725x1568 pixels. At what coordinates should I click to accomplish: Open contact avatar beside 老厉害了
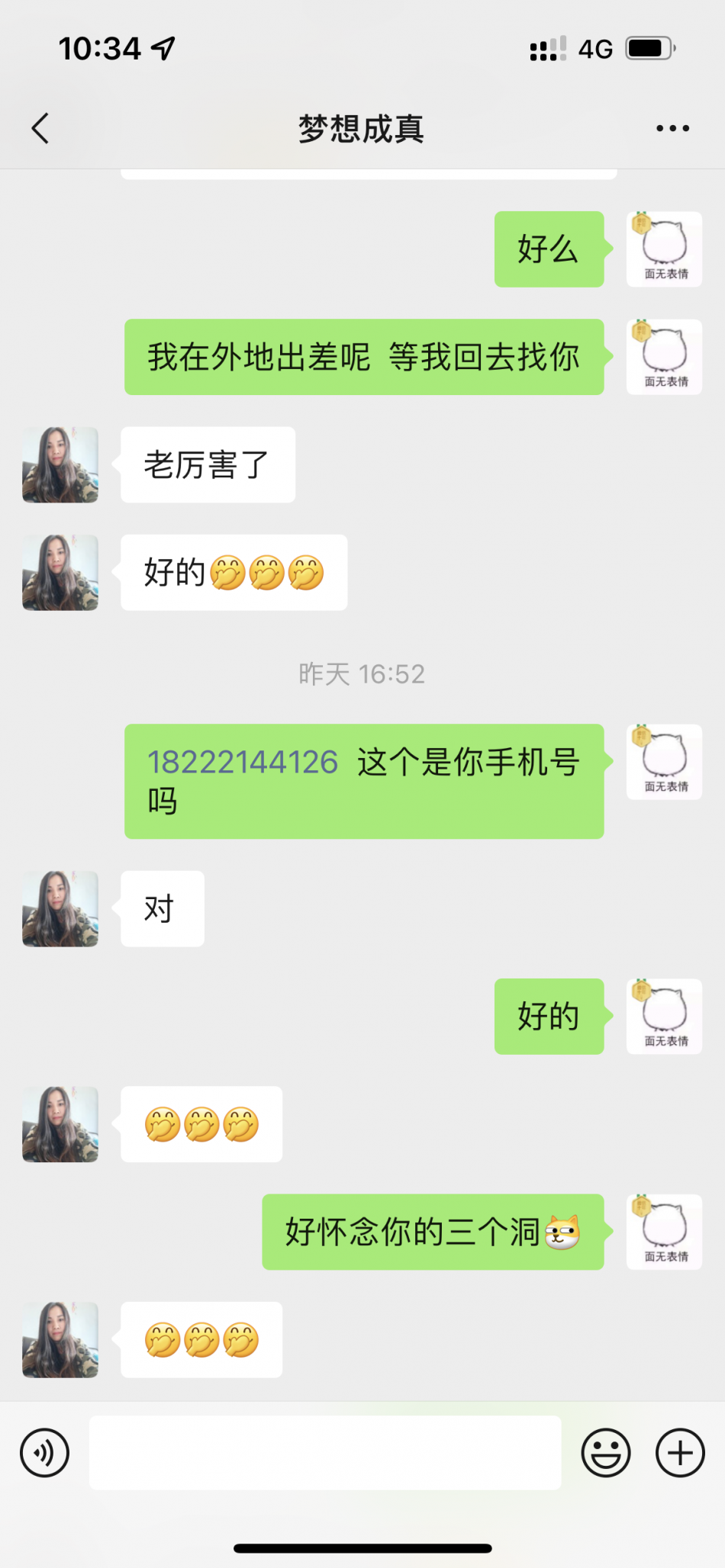(x=60, y=464)
